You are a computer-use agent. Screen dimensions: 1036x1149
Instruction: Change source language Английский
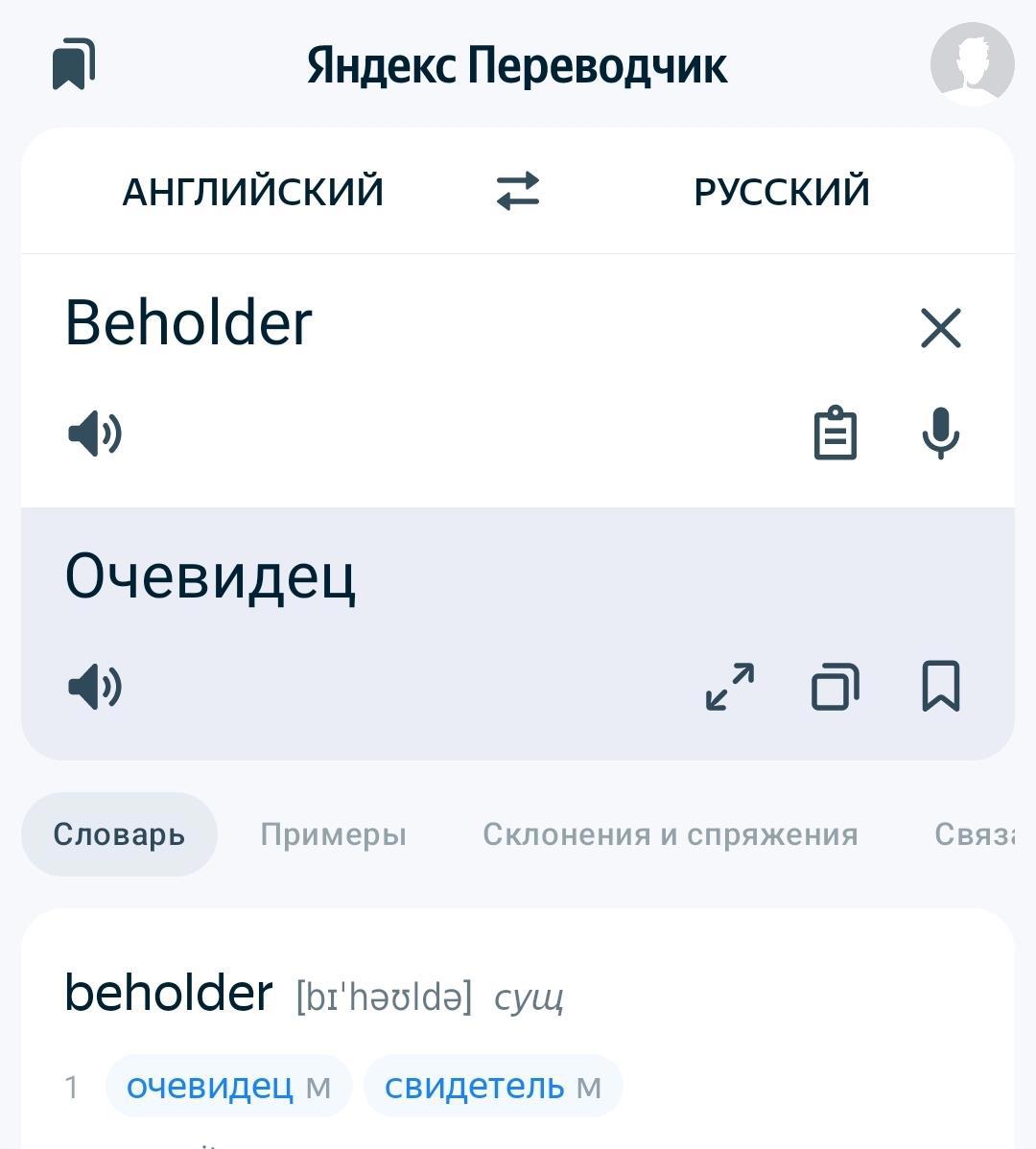[x=253, y=192]
